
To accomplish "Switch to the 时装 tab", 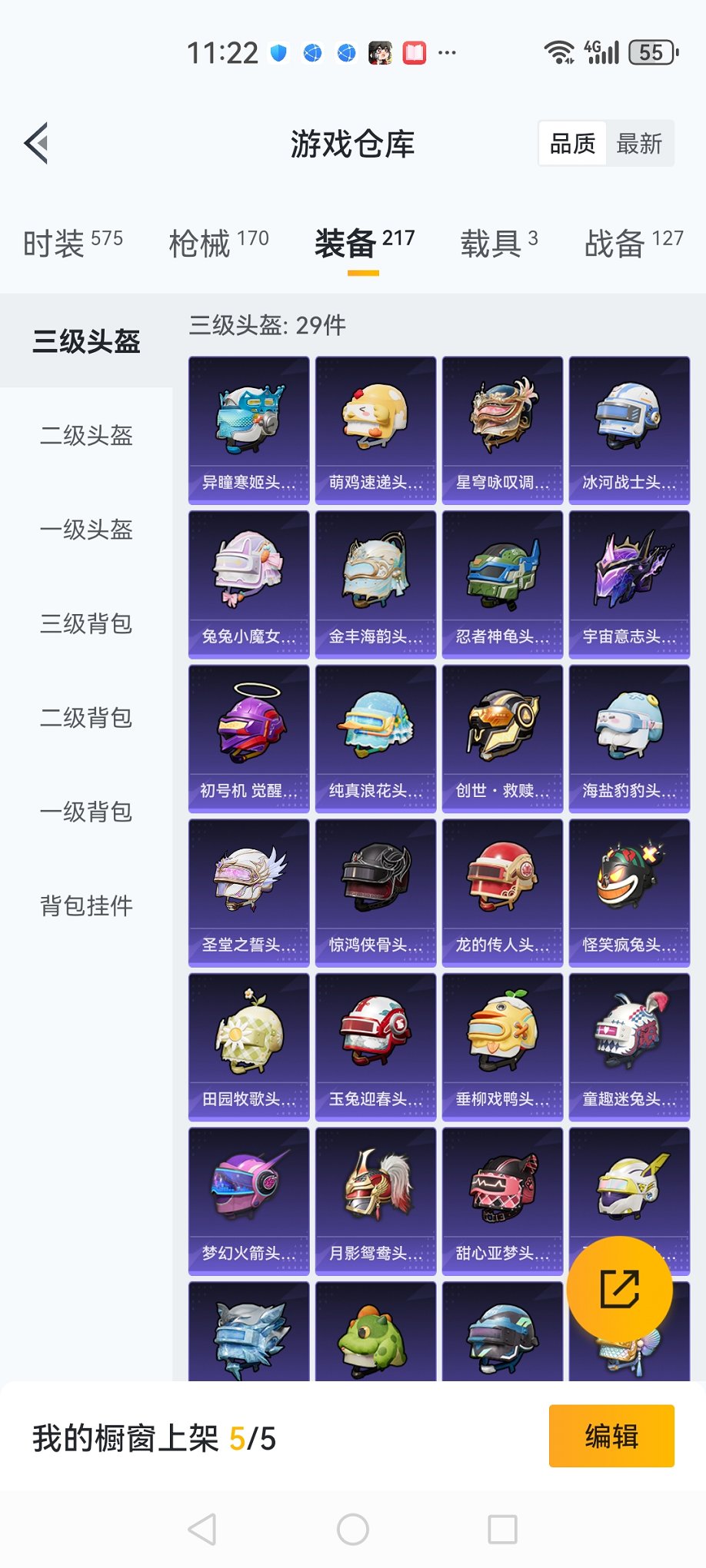I will 72,243.
